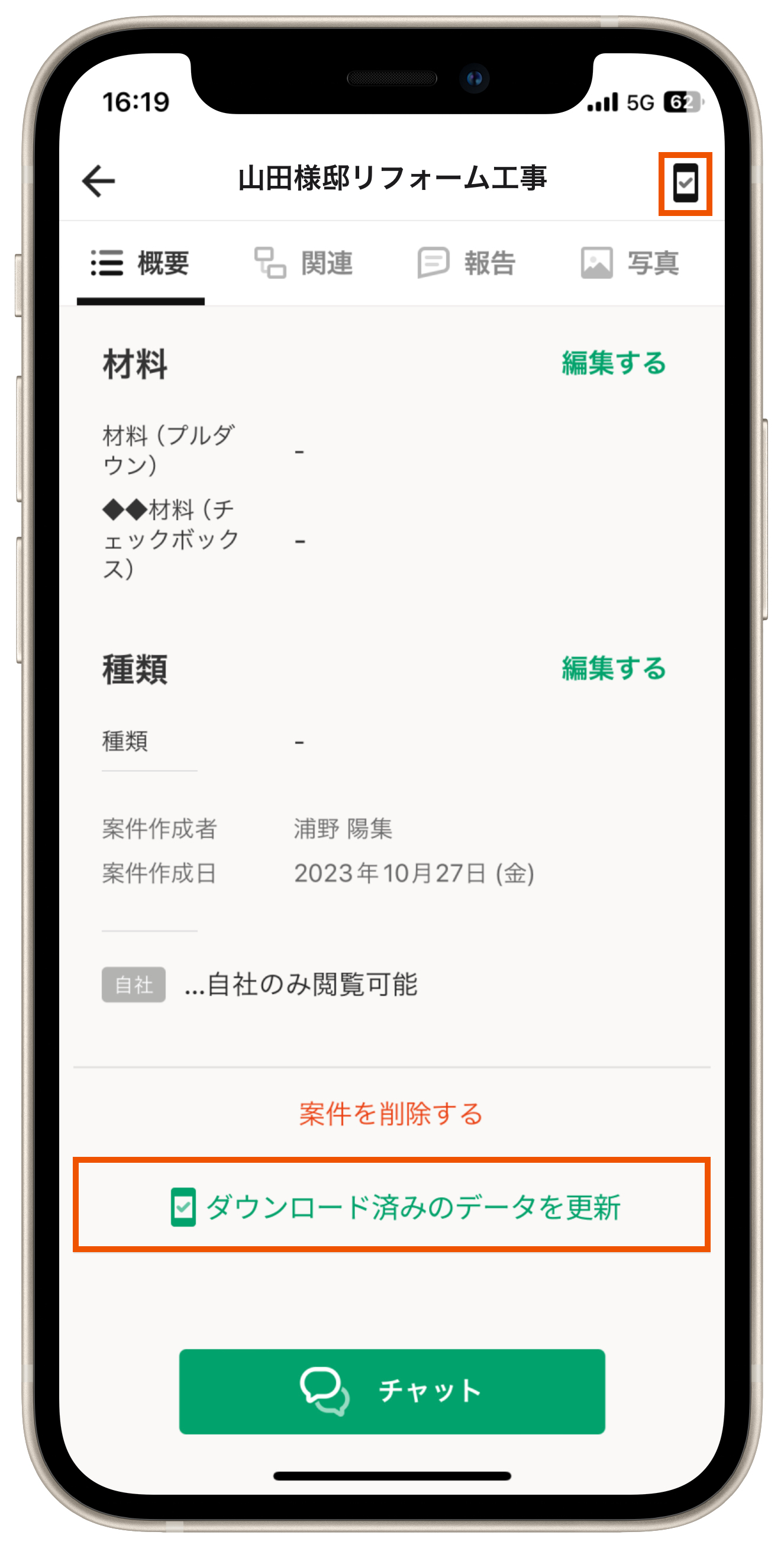Tap the downloaded-data icon in the header
This screenshot has width=784, height=1548.
(x=685, y=183)
